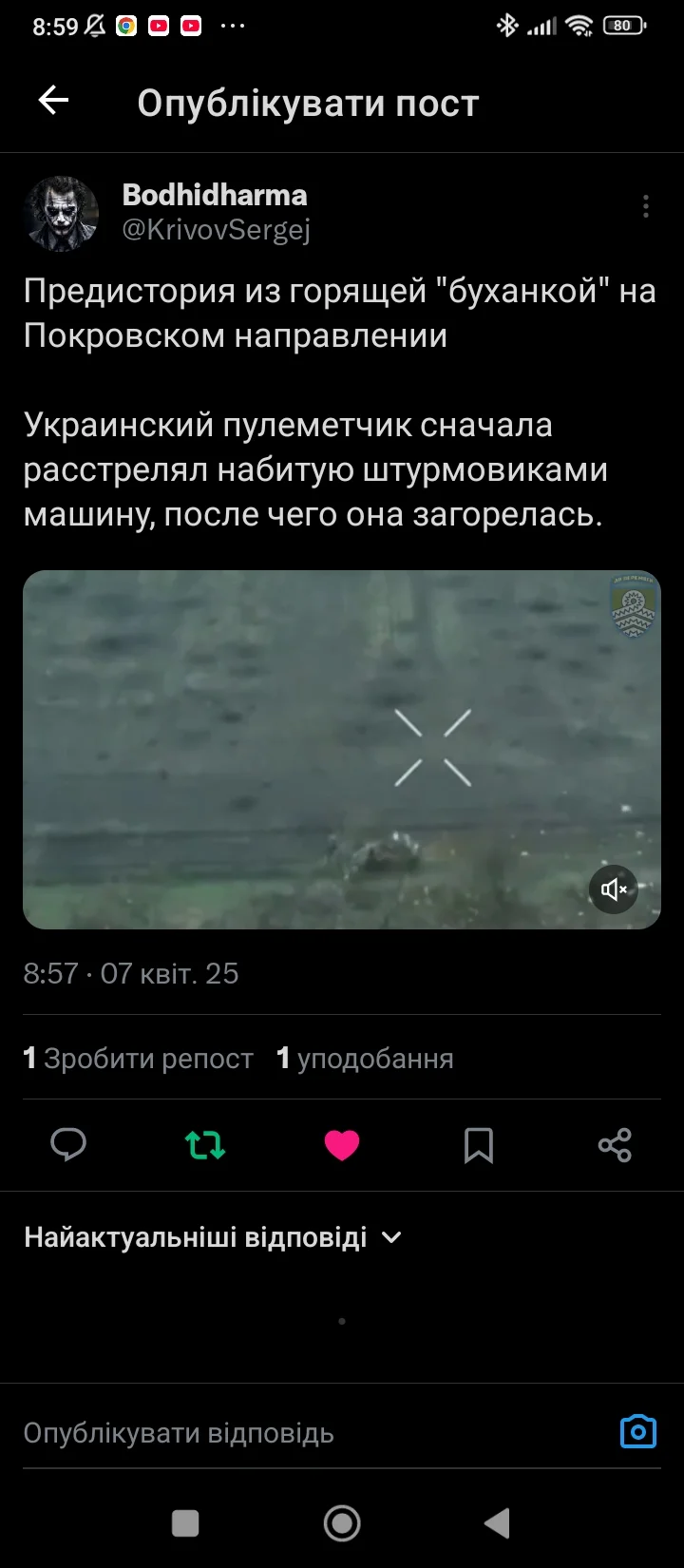
Task: Open recent apps with square button
Action: pos(185,1523)
